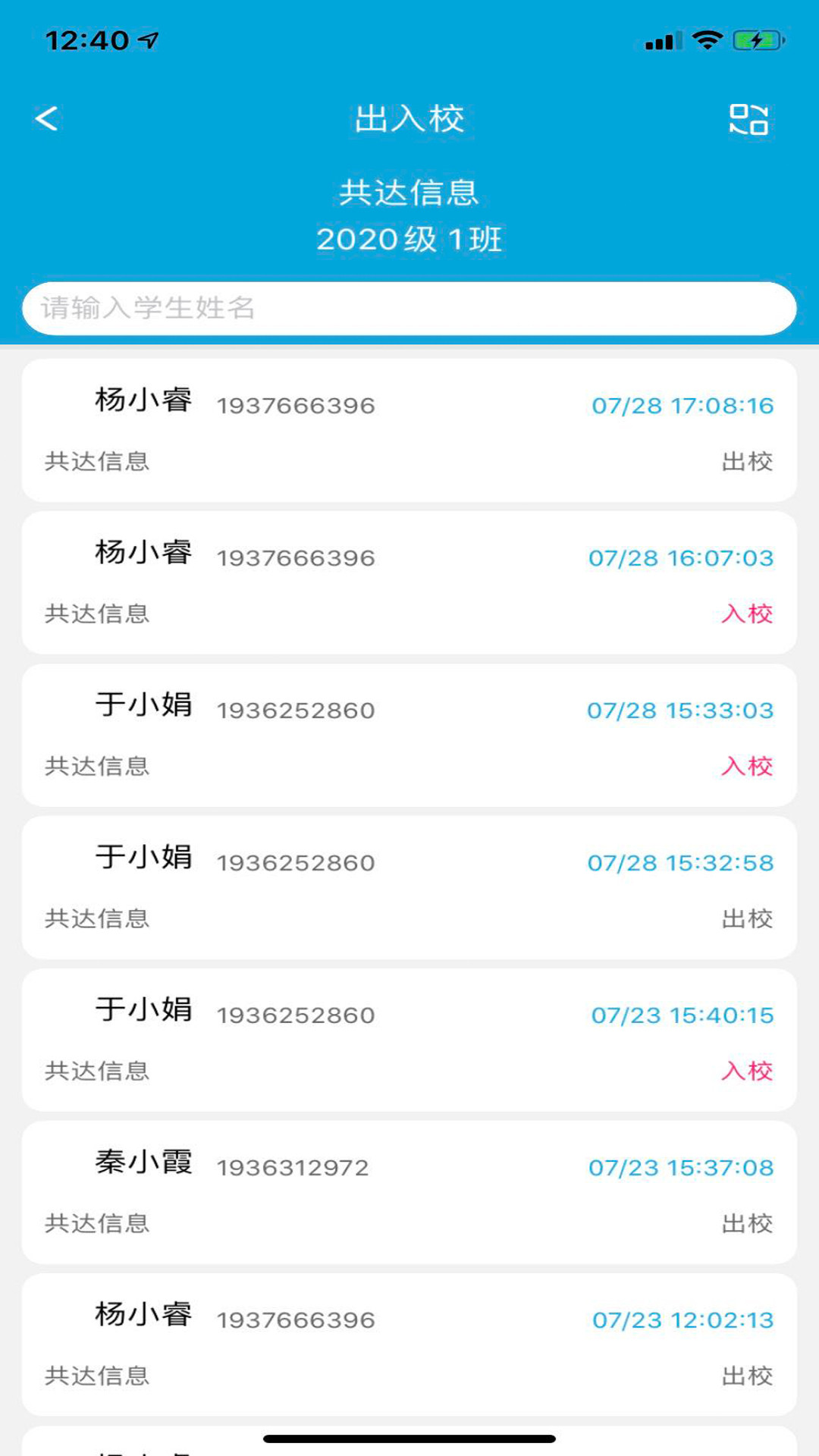View 于小娟's 07/28 15:33:03 entry record
The height and width of the screenshot is (1456, 819).
click(x=409, y=735)
